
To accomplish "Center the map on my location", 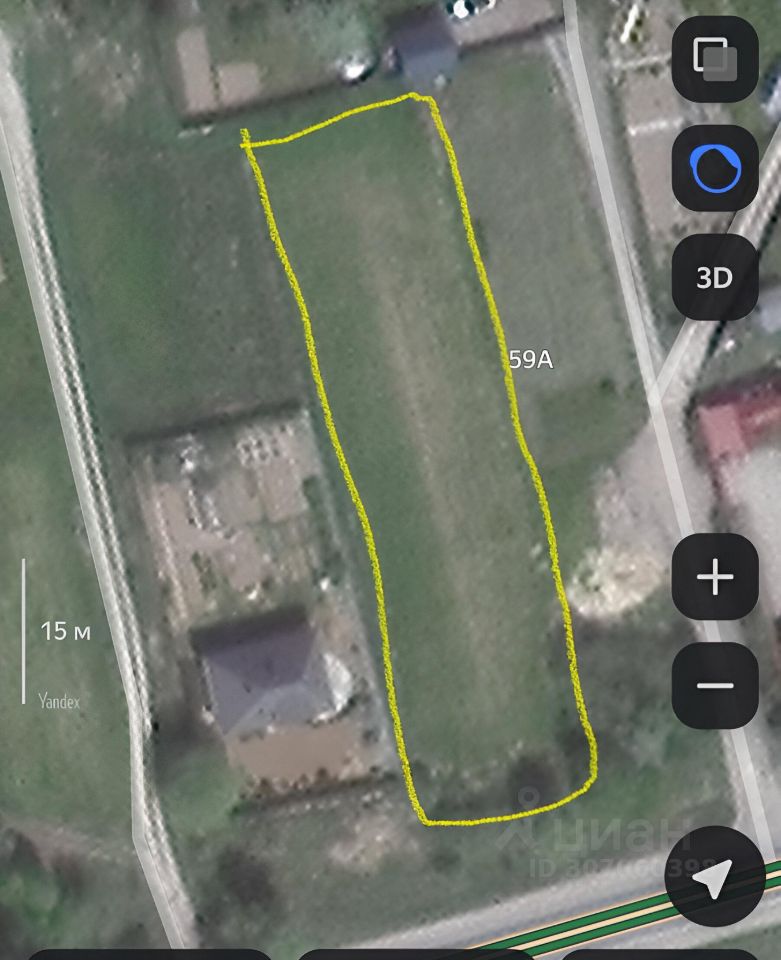I will click(714, 877).
